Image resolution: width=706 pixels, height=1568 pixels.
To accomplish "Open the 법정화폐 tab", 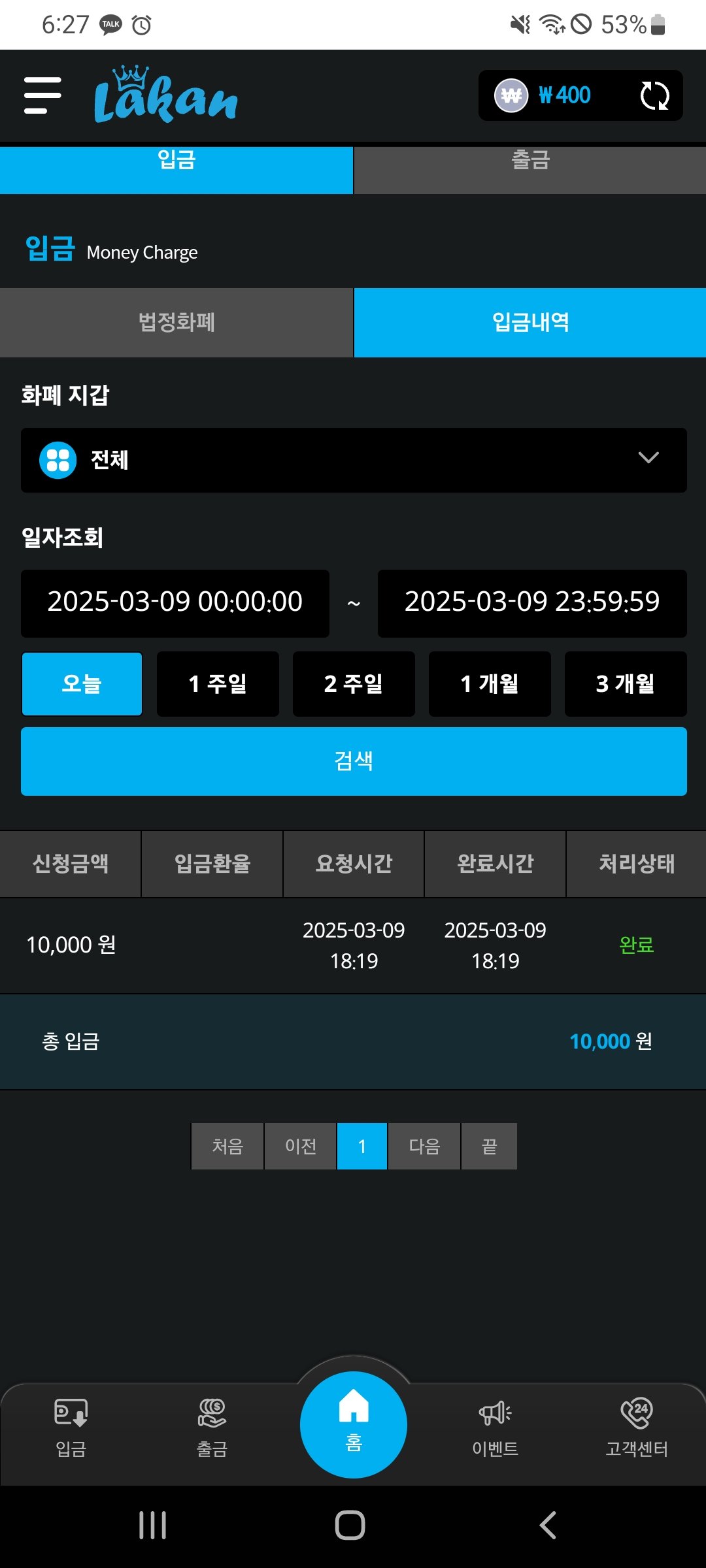I will [x=176, y=323].
